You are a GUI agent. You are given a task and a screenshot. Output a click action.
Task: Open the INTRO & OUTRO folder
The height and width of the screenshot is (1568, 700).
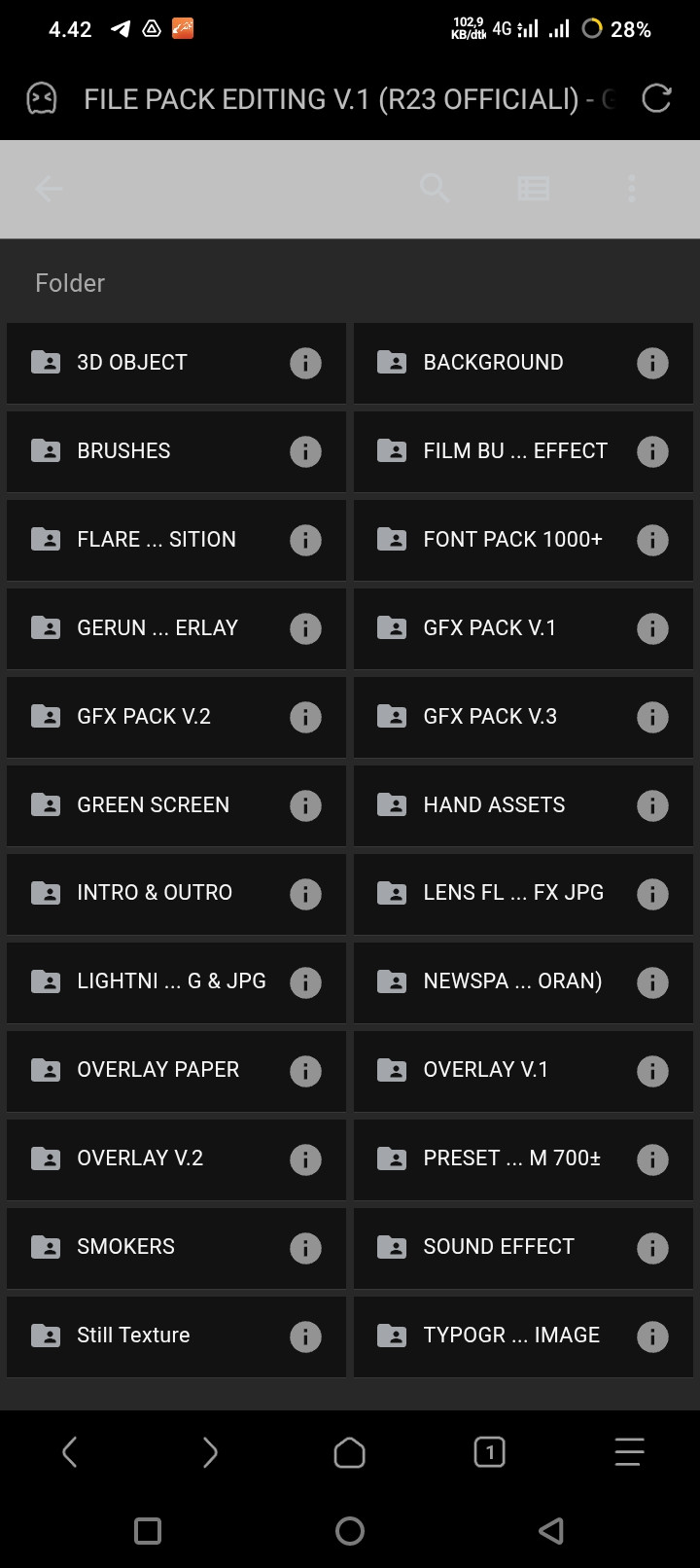pyautogui.click(x=176, y=893)
